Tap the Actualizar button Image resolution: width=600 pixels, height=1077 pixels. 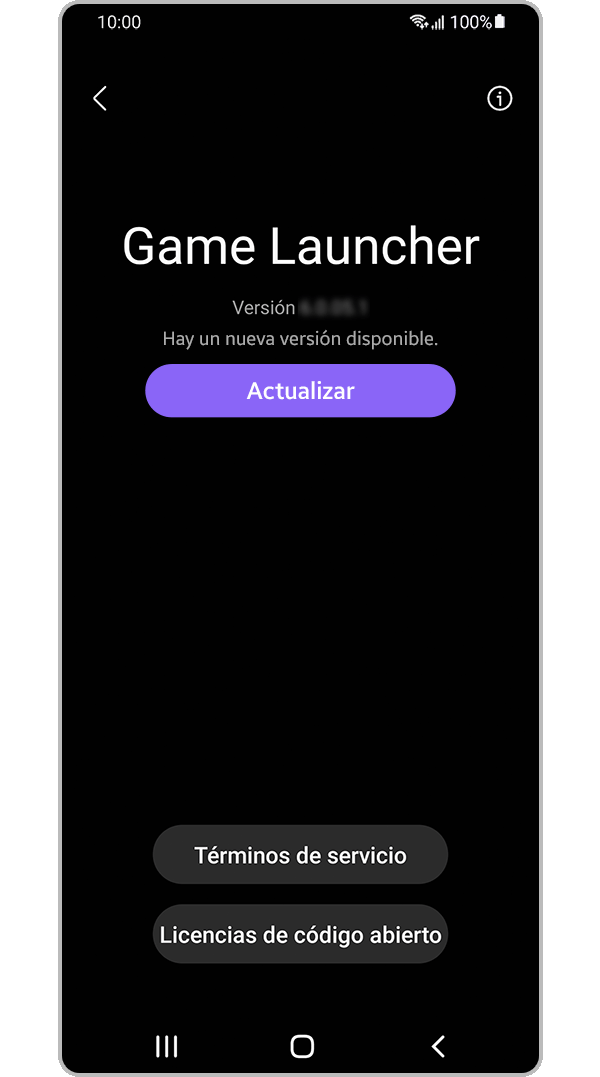click(300, 390)
